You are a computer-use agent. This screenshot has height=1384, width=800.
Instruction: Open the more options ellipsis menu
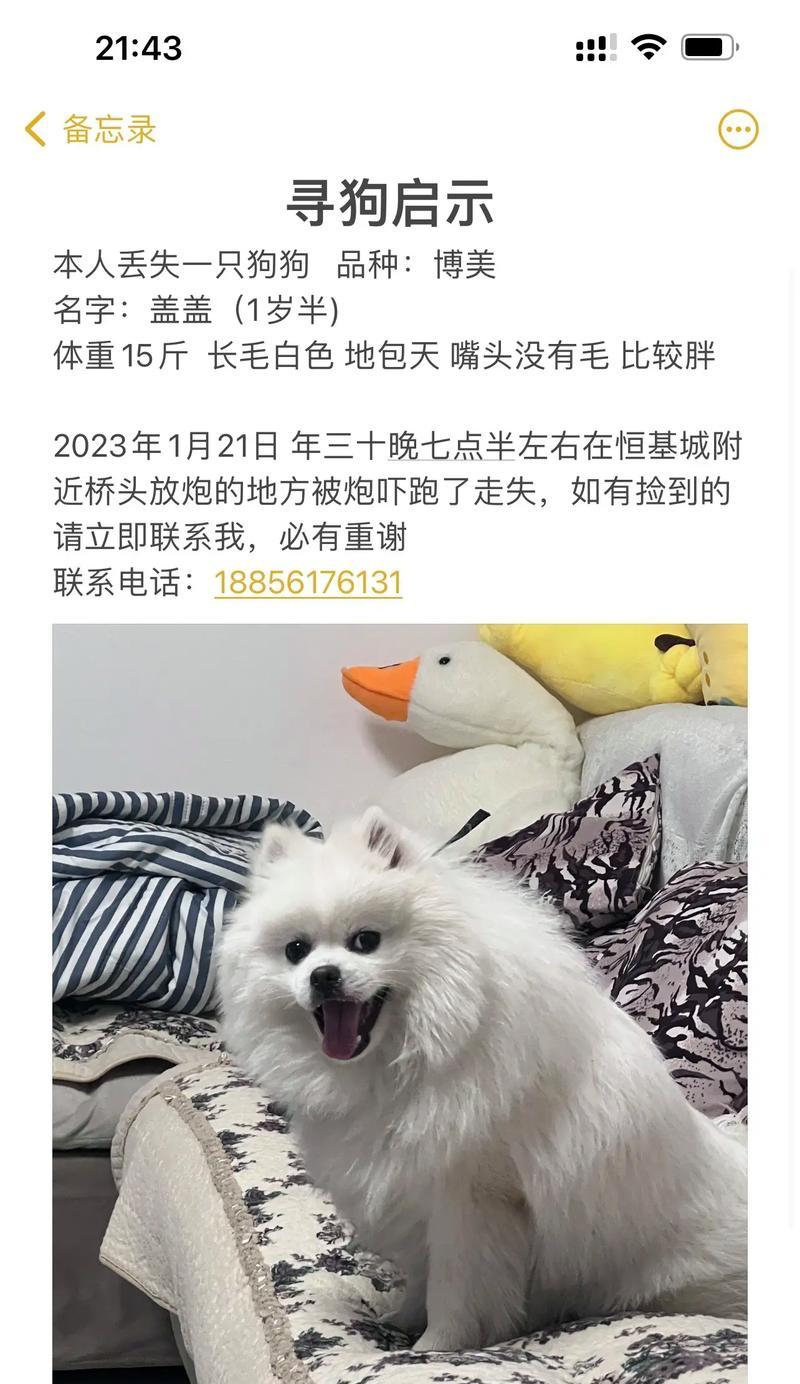(738, 130)
